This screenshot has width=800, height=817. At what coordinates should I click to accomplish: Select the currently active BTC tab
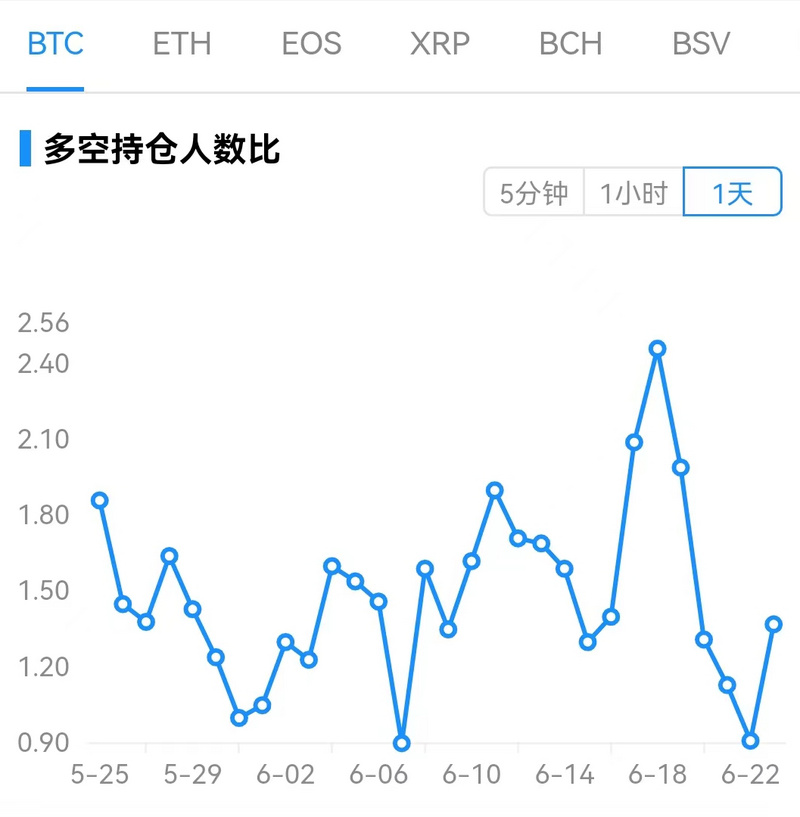[55, 43]
